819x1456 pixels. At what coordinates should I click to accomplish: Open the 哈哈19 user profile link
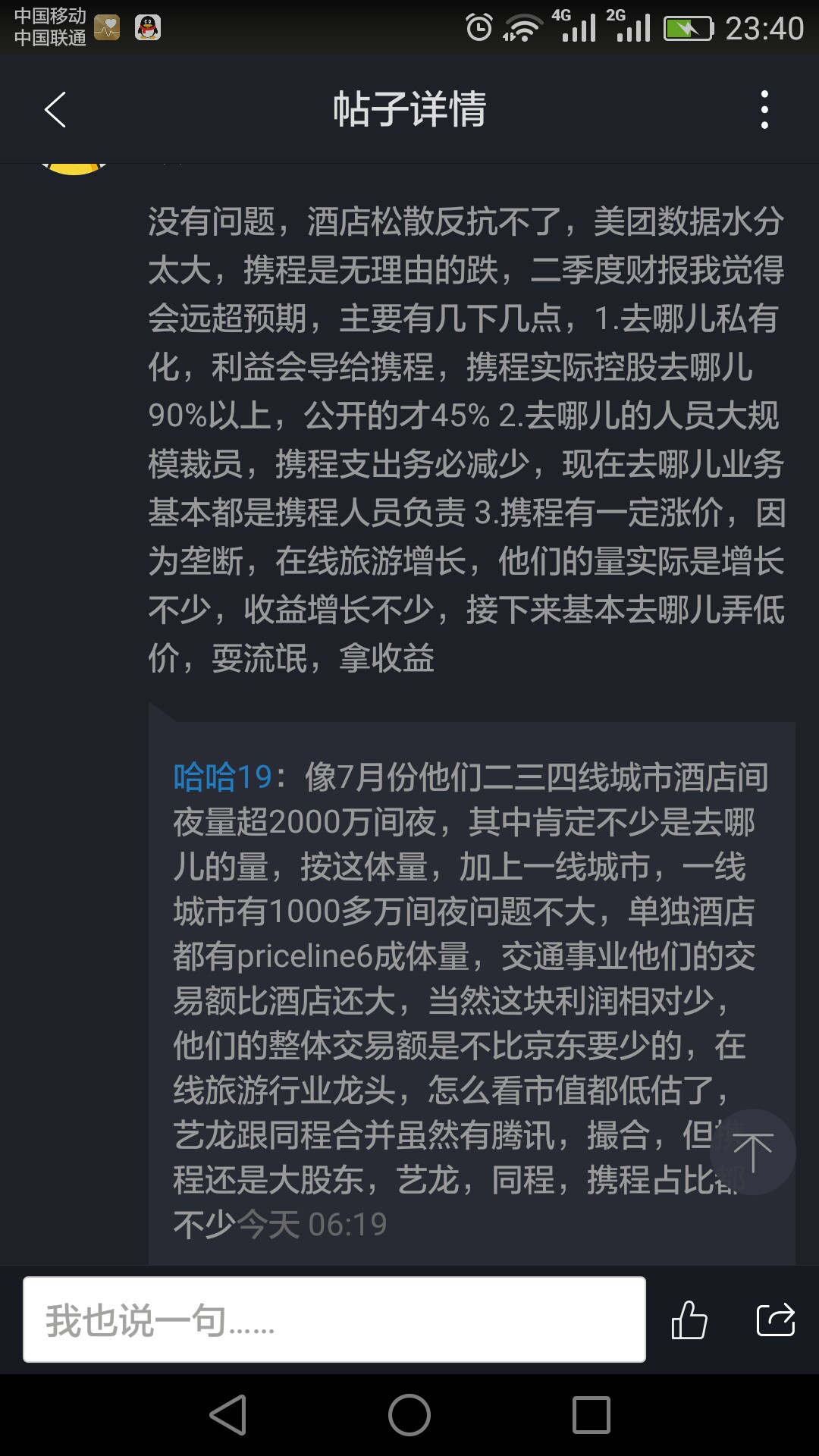222,777
